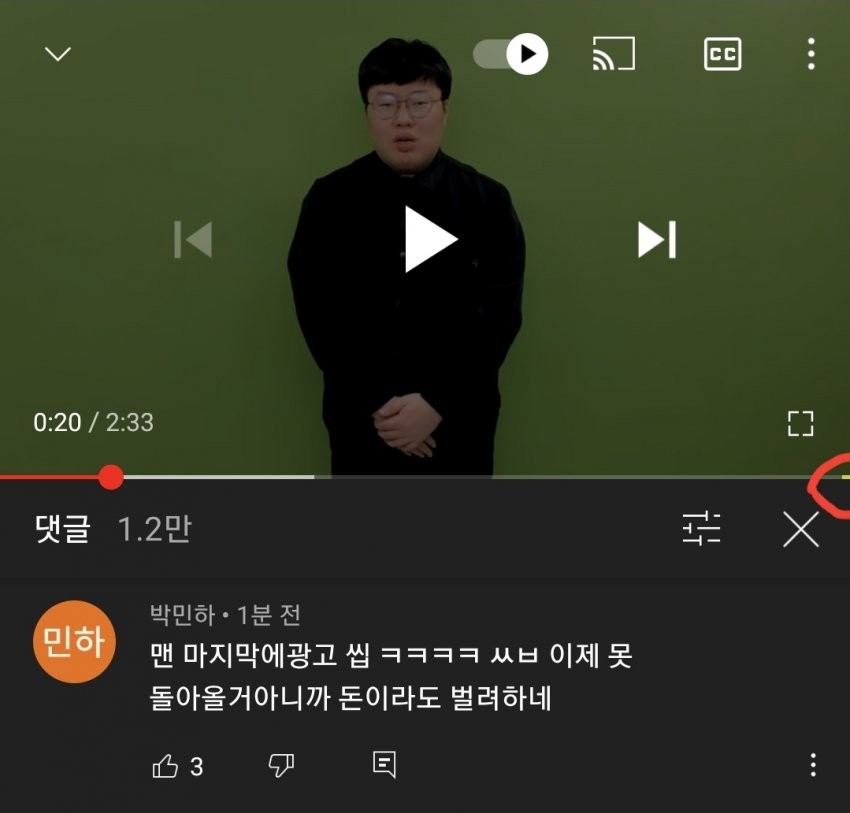
Task: Enter fullscreen mode
Action: click(800, 423)
